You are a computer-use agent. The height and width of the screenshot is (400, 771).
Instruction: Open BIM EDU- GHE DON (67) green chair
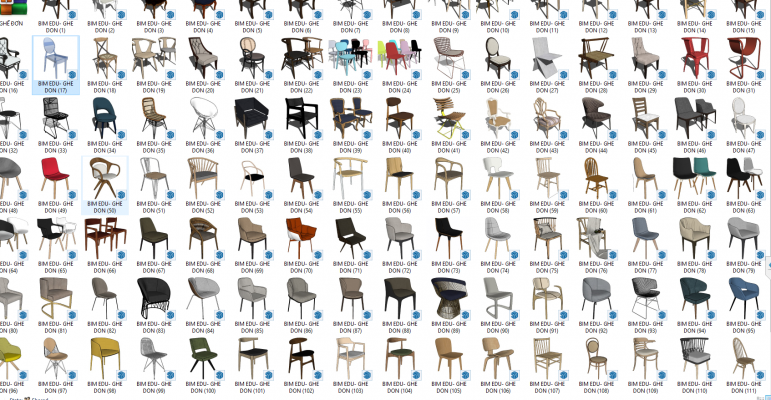152,238
